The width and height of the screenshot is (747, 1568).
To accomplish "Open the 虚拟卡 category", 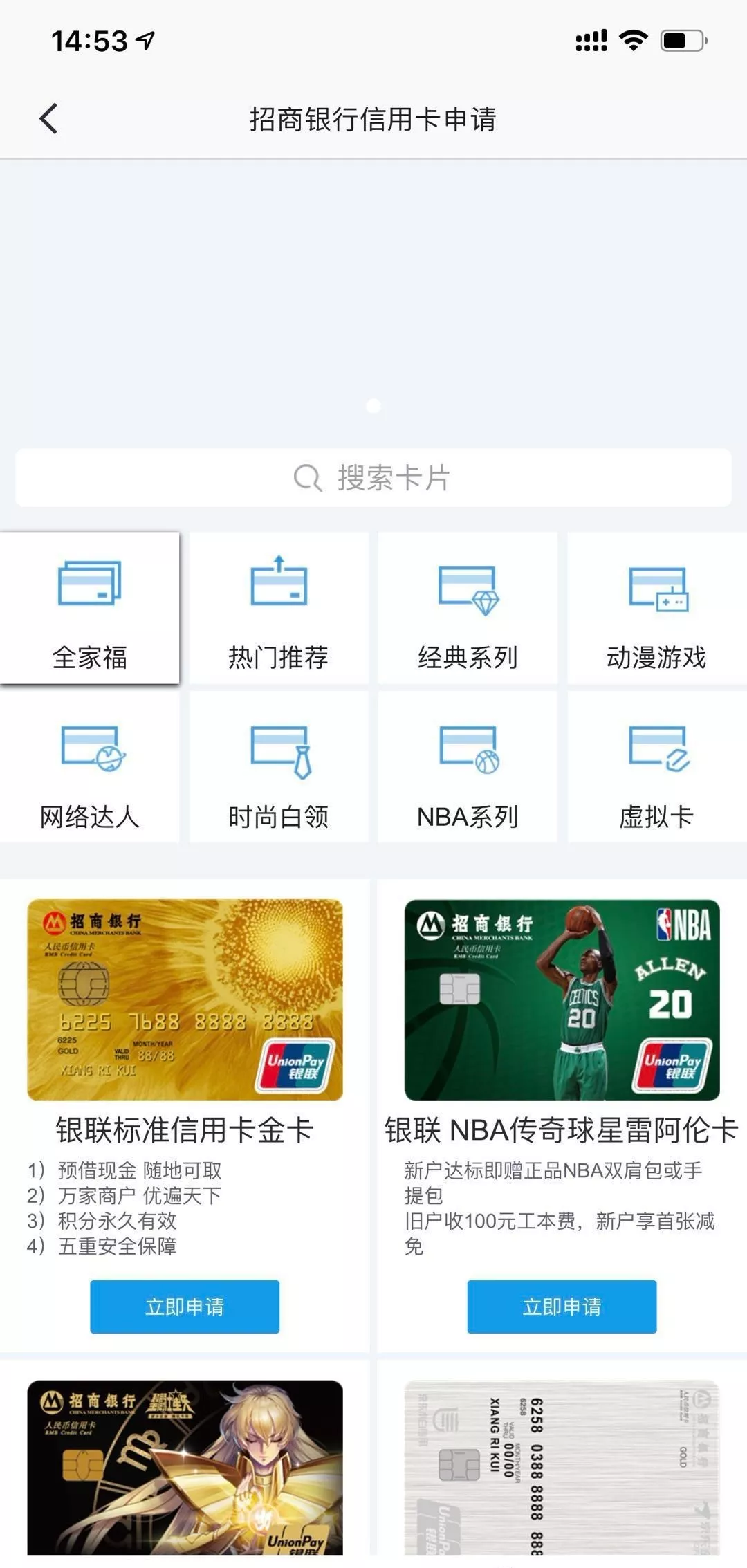I will point(656,768).
